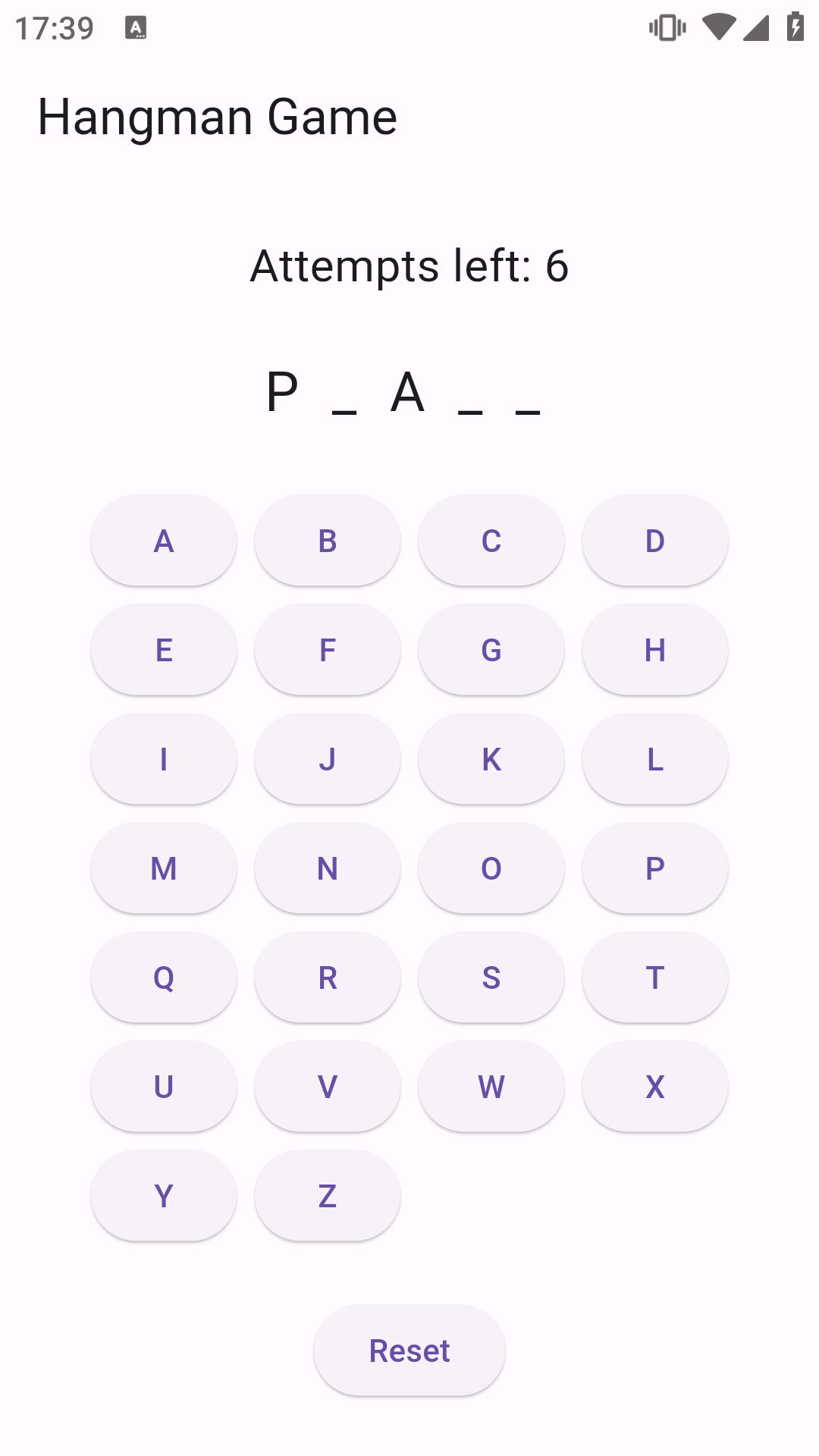Tap the letter N key
Viewport: 819px width, 1456px height.
coord(328,868)
